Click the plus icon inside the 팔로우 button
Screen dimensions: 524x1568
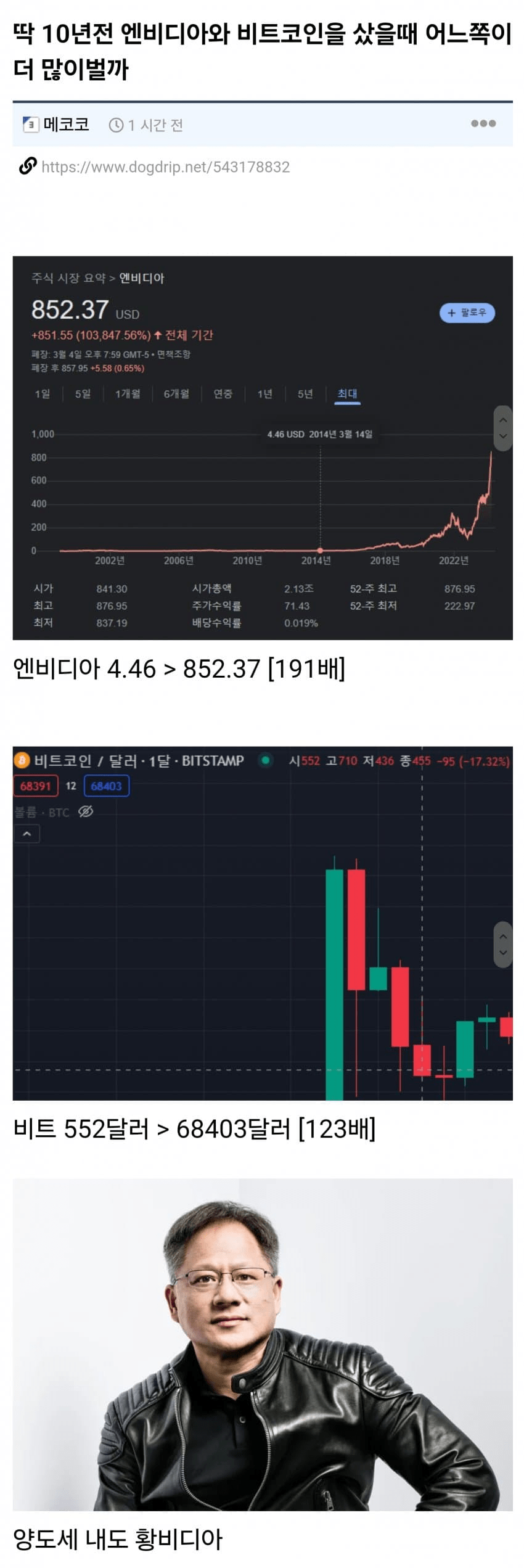pyautogui.click(x=451, y=313)
